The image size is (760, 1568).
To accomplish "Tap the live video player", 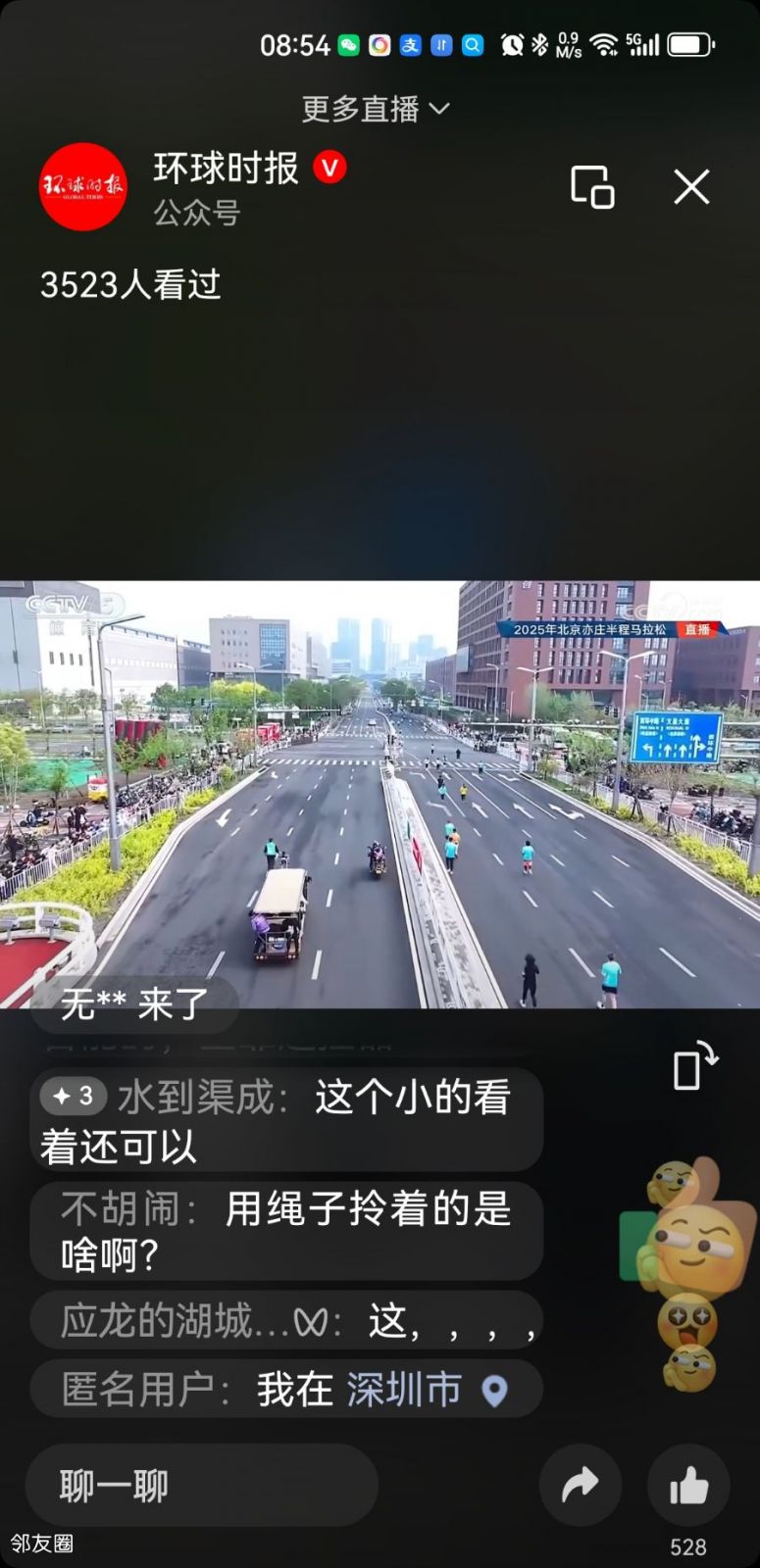I will pyautogui.click(x=380, y=794).
